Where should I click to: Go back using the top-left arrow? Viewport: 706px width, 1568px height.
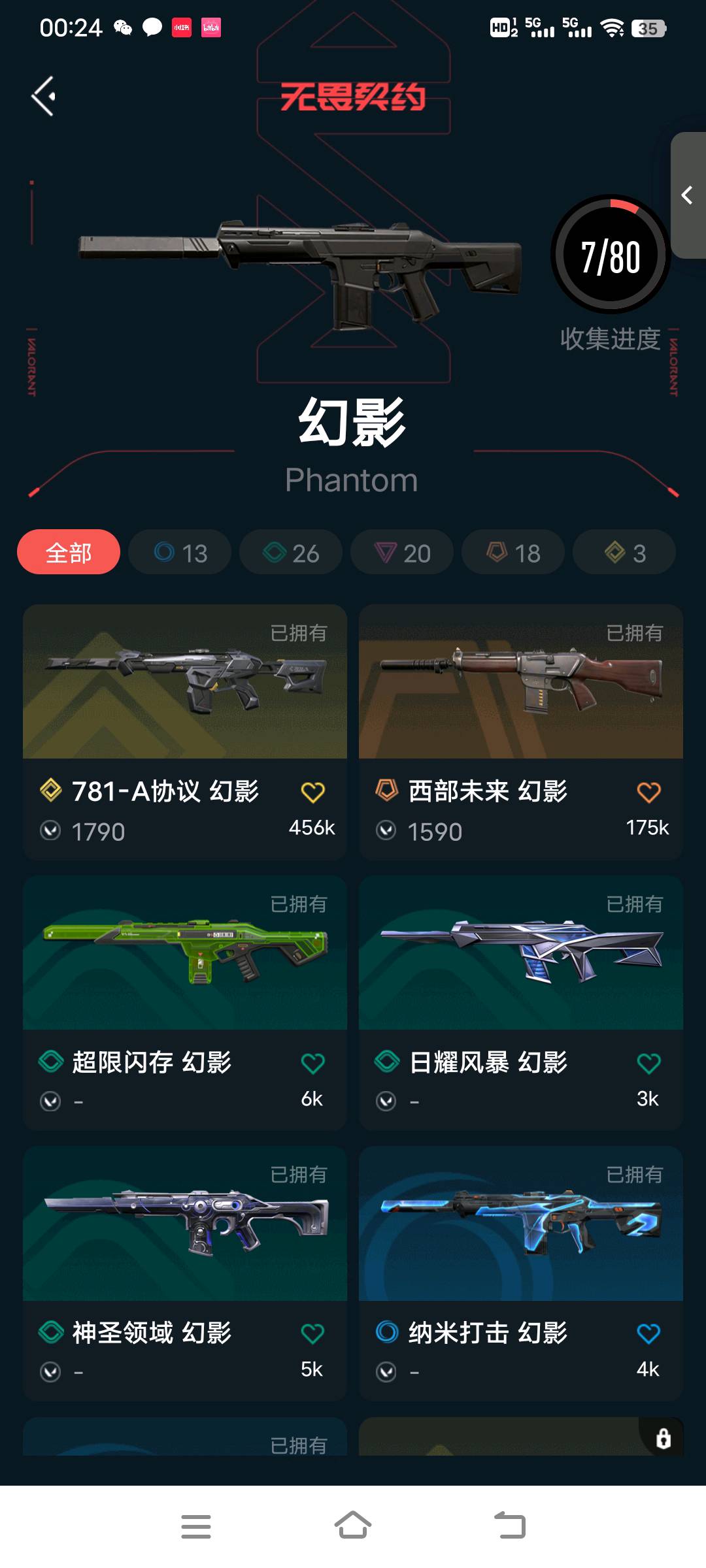pos(44,97)
